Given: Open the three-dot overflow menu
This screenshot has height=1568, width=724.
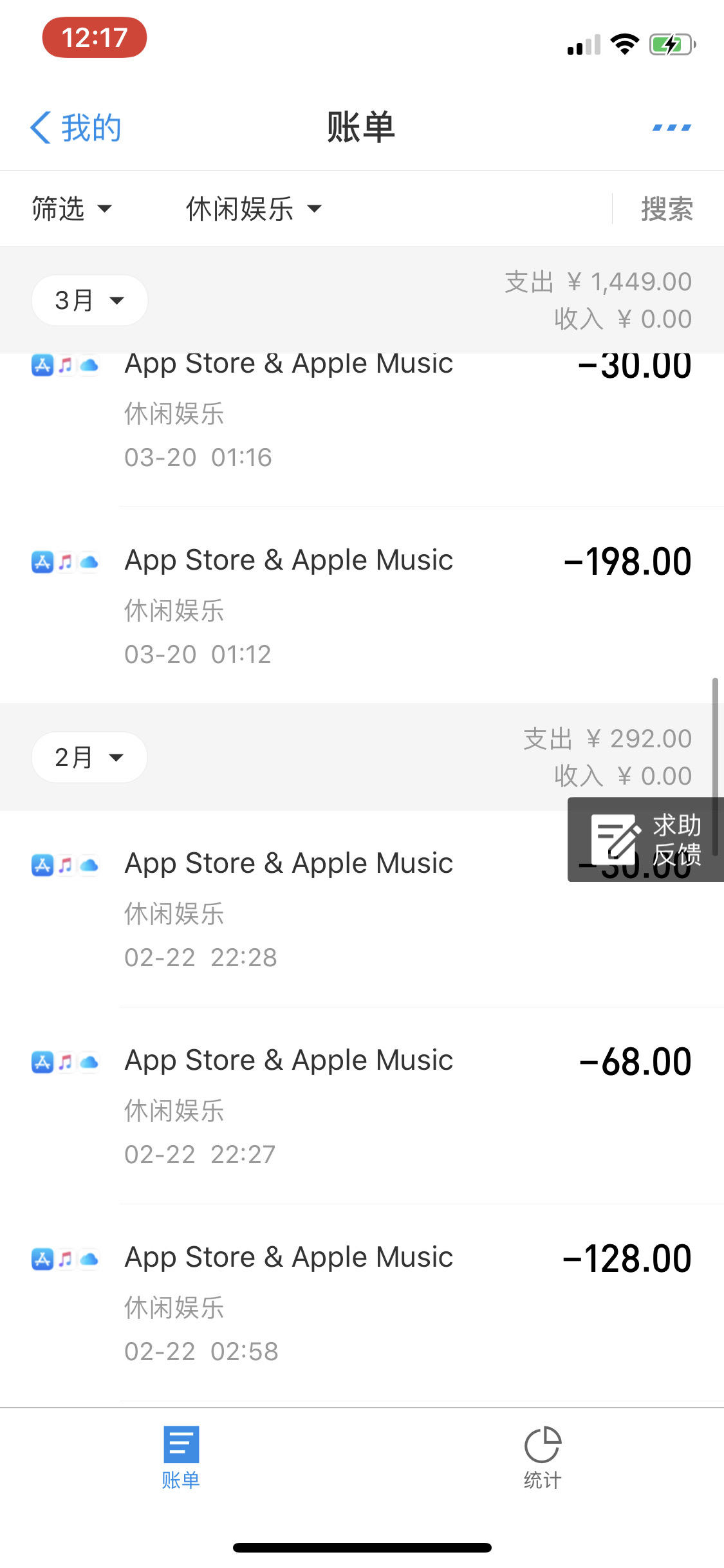Looking at the screenshot, I should pos(671,127).
